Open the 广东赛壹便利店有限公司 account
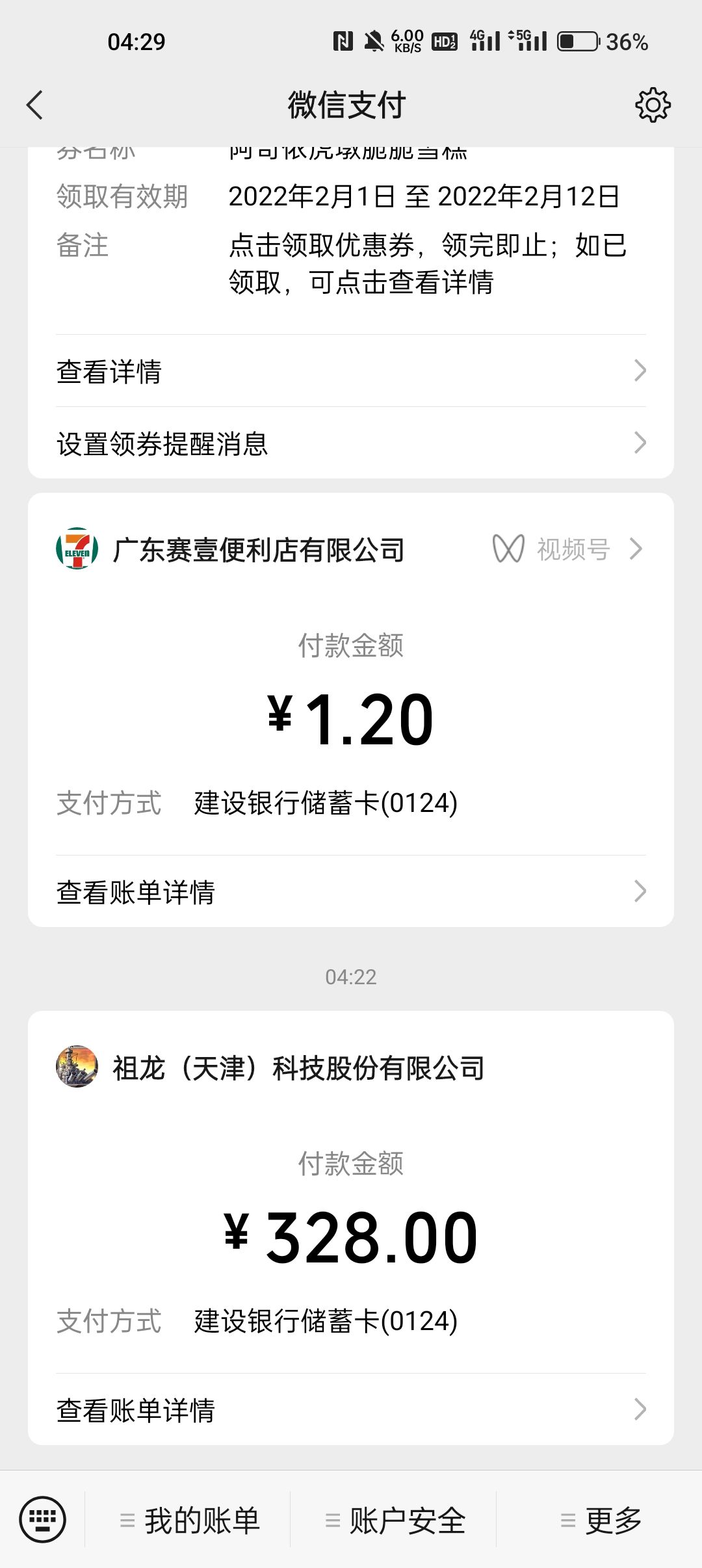Screen dimensions: 702x1568 [x=257, y=550]
